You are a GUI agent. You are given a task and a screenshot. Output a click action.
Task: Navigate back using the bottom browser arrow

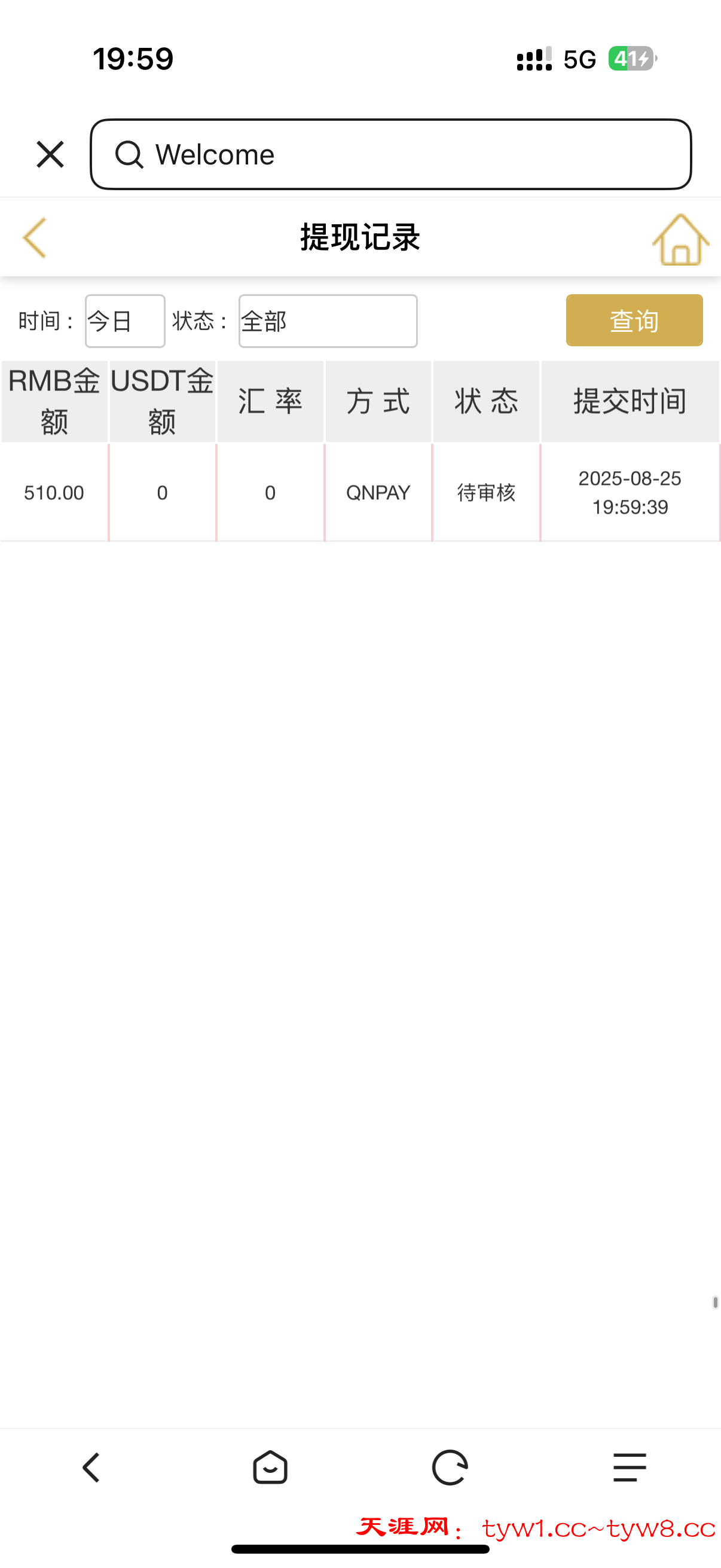[91, 1467]
